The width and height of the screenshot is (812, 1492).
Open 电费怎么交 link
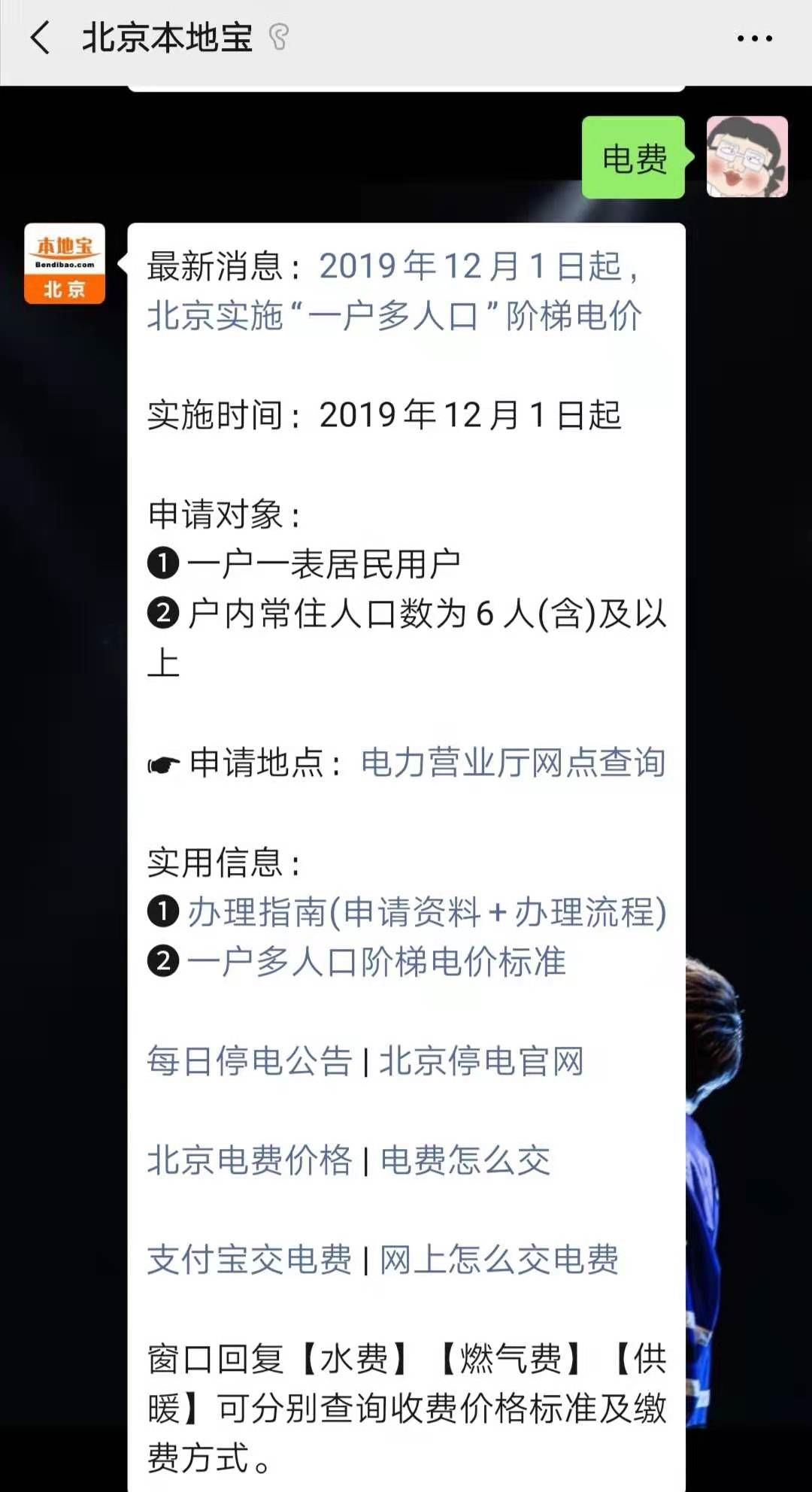[465, 1160]
